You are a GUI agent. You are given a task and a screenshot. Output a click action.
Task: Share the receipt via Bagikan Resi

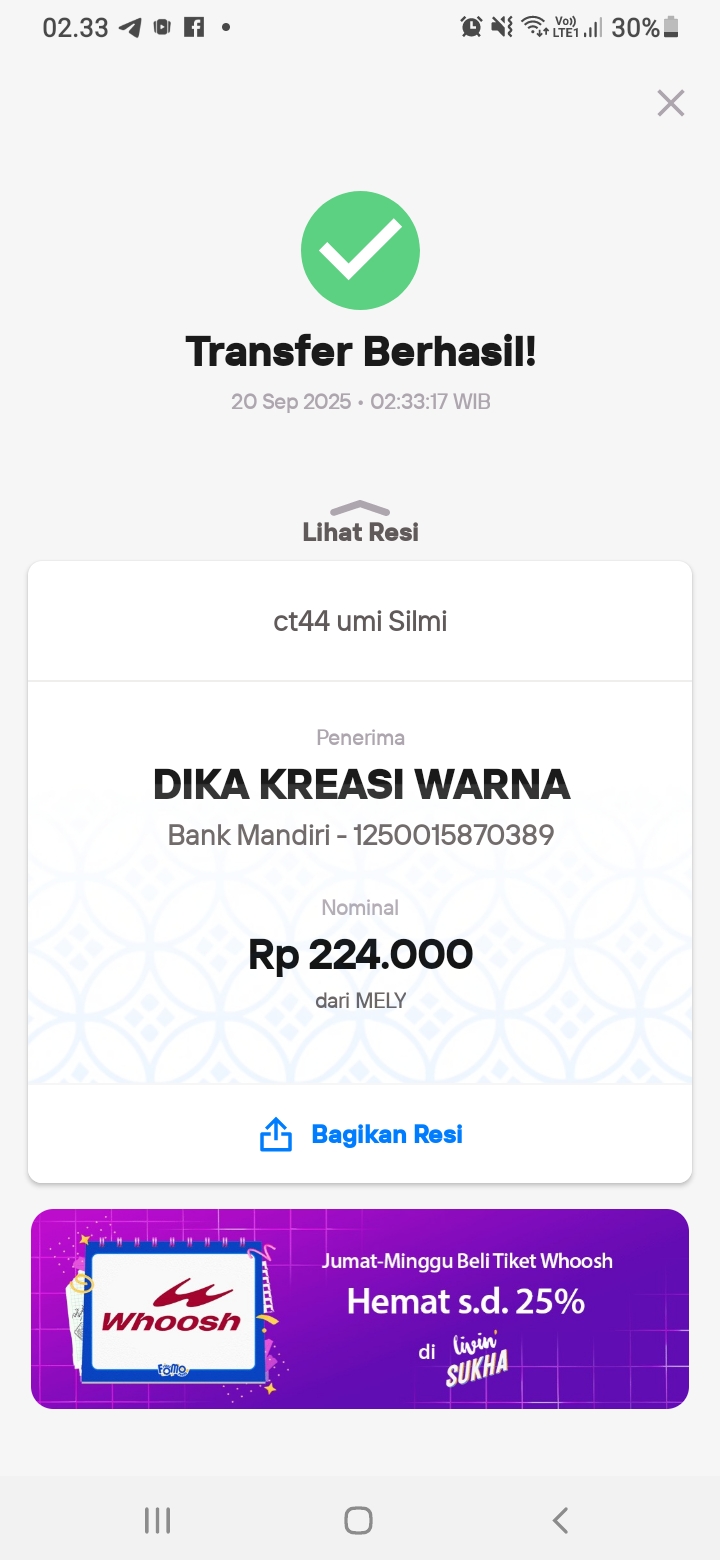[360, 1134]
